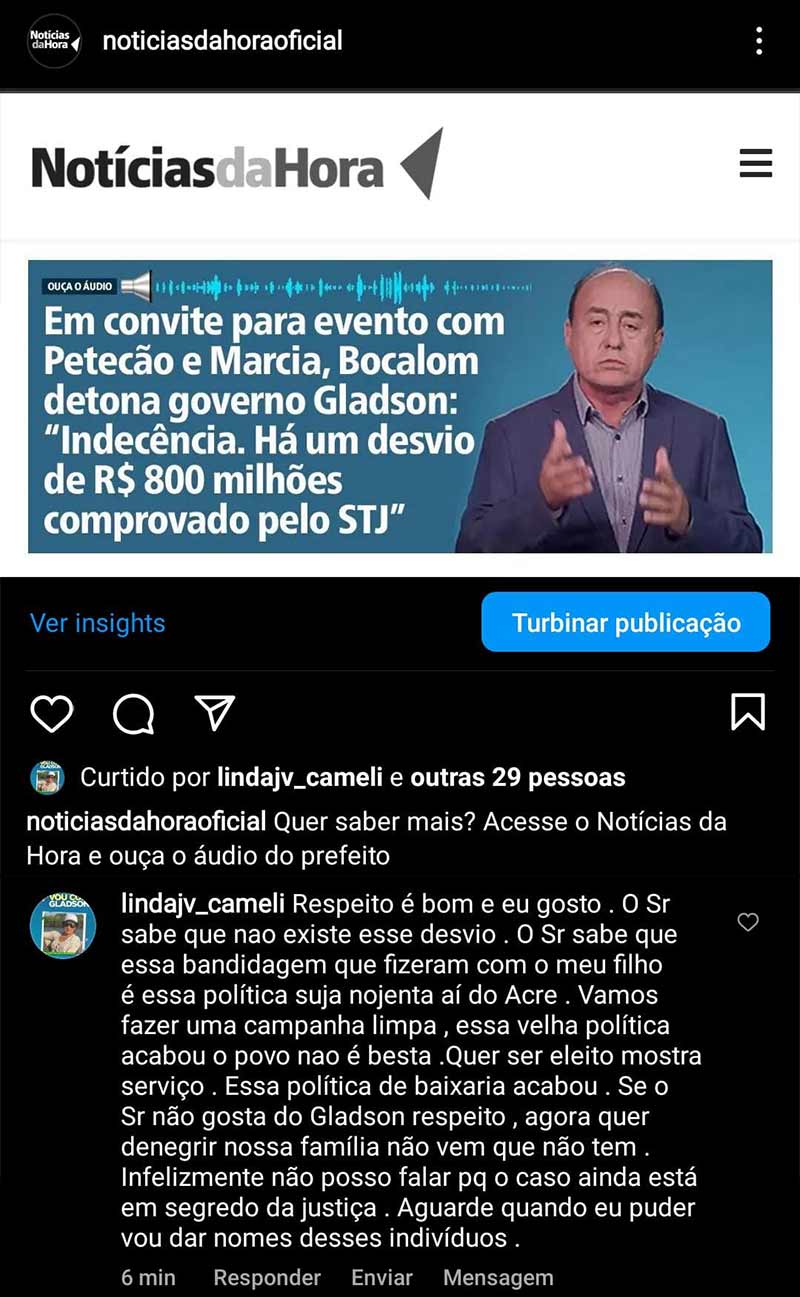The width and height of the screenshot is (800, 1297).
Task: Like the post with the heart icon
Action: point(52,714)
